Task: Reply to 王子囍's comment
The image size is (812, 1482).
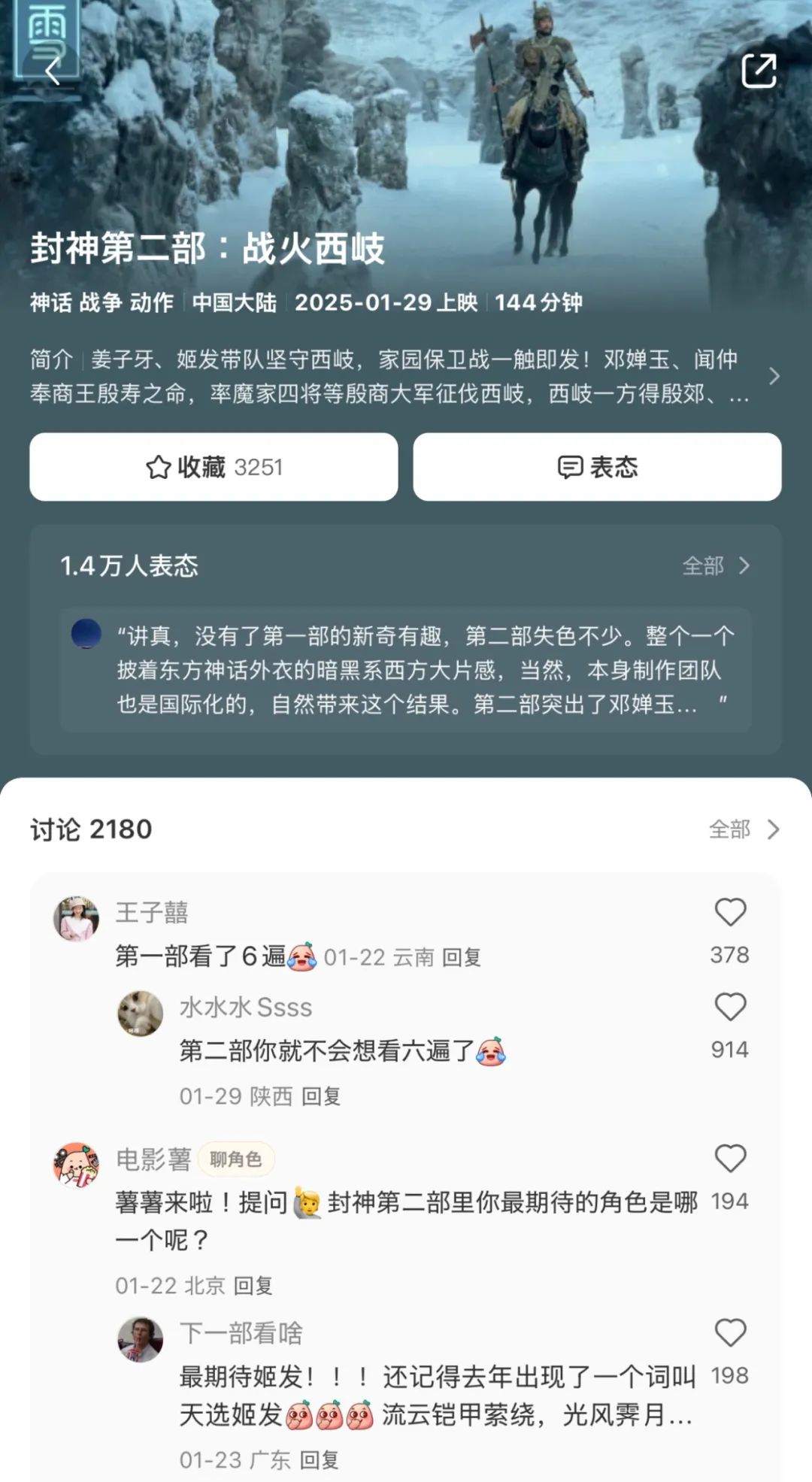Action: click(x=461, y=957)
